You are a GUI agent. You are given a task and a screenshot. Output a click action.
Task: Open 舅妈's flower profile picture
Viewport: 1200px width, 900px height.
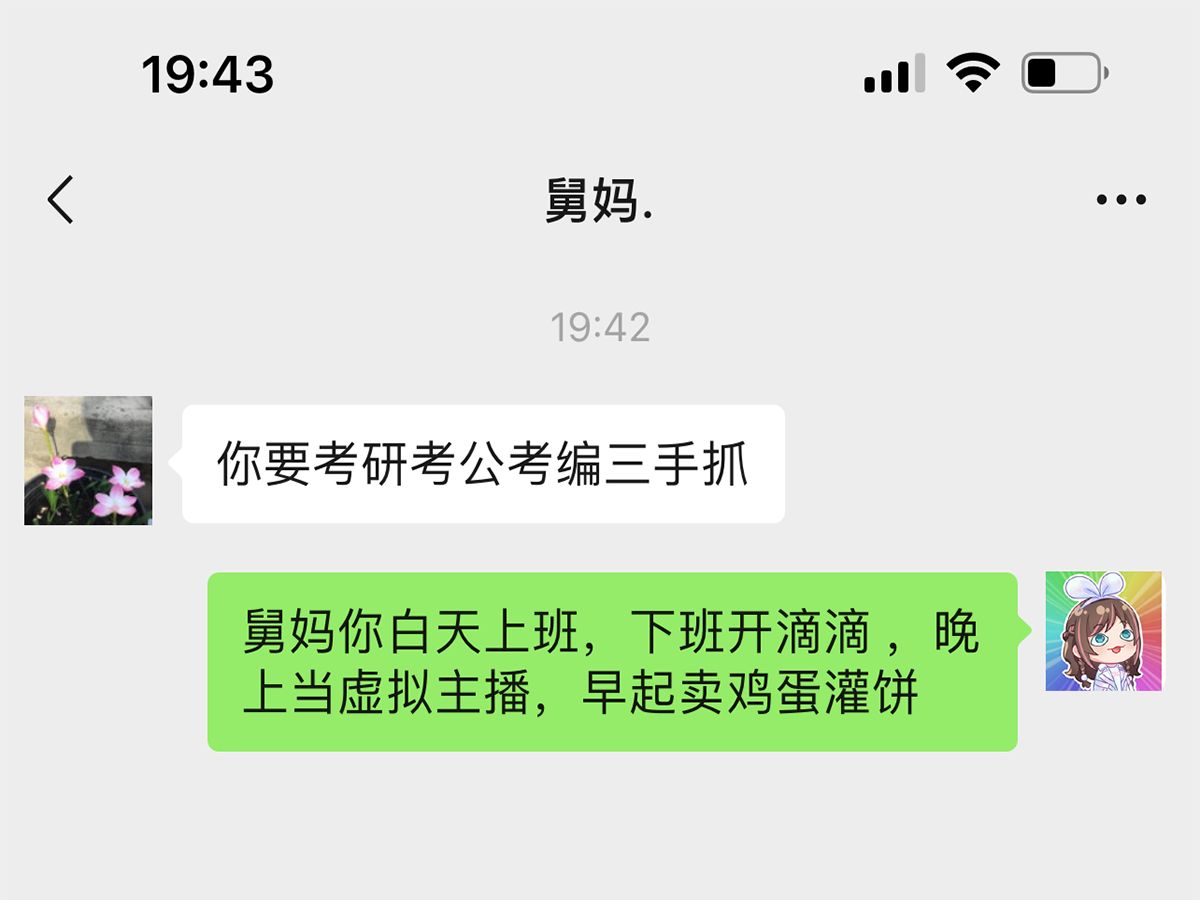click(x=88, y=461)
